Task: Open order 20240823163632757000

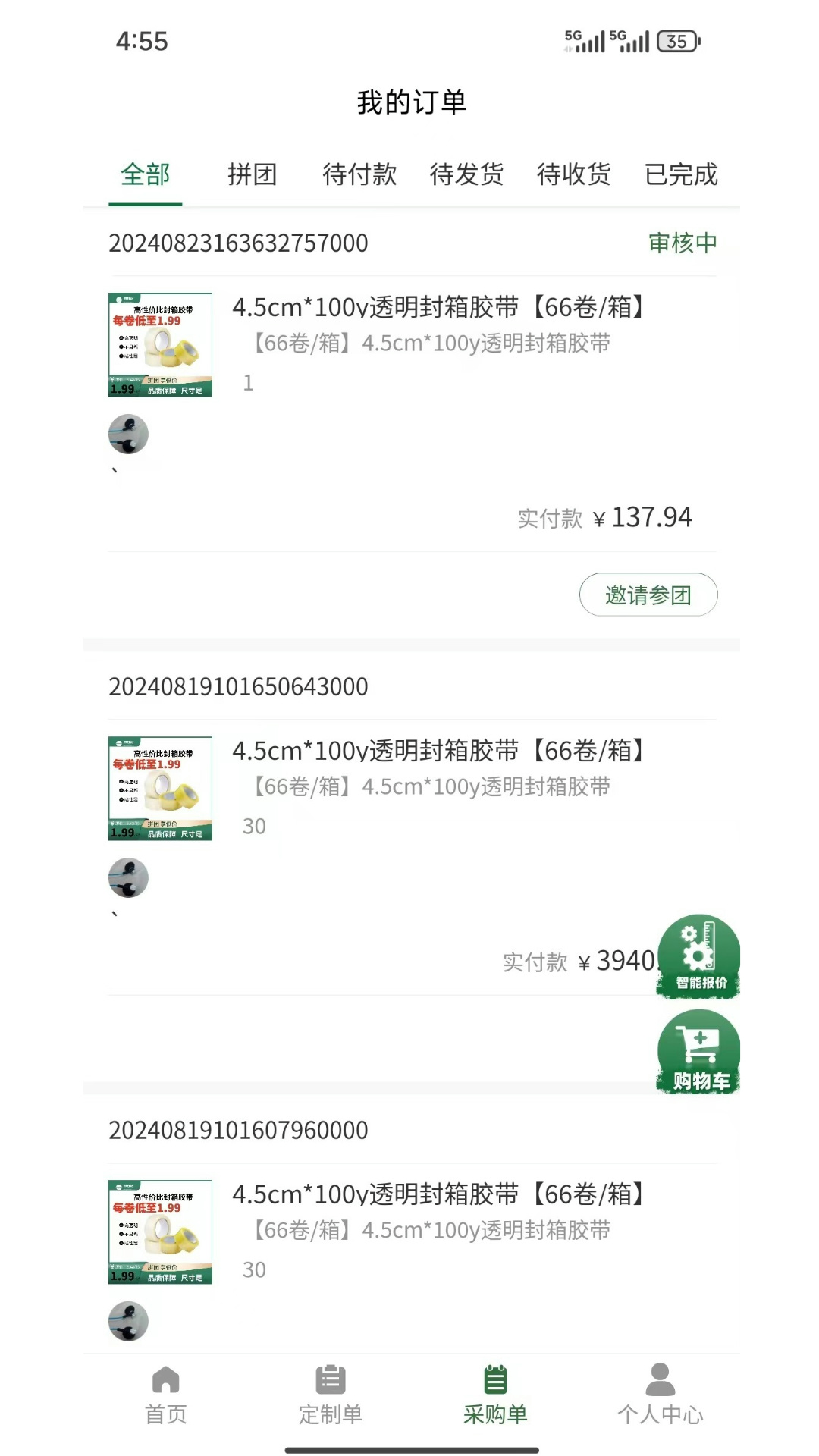Action: pos(238,243)
